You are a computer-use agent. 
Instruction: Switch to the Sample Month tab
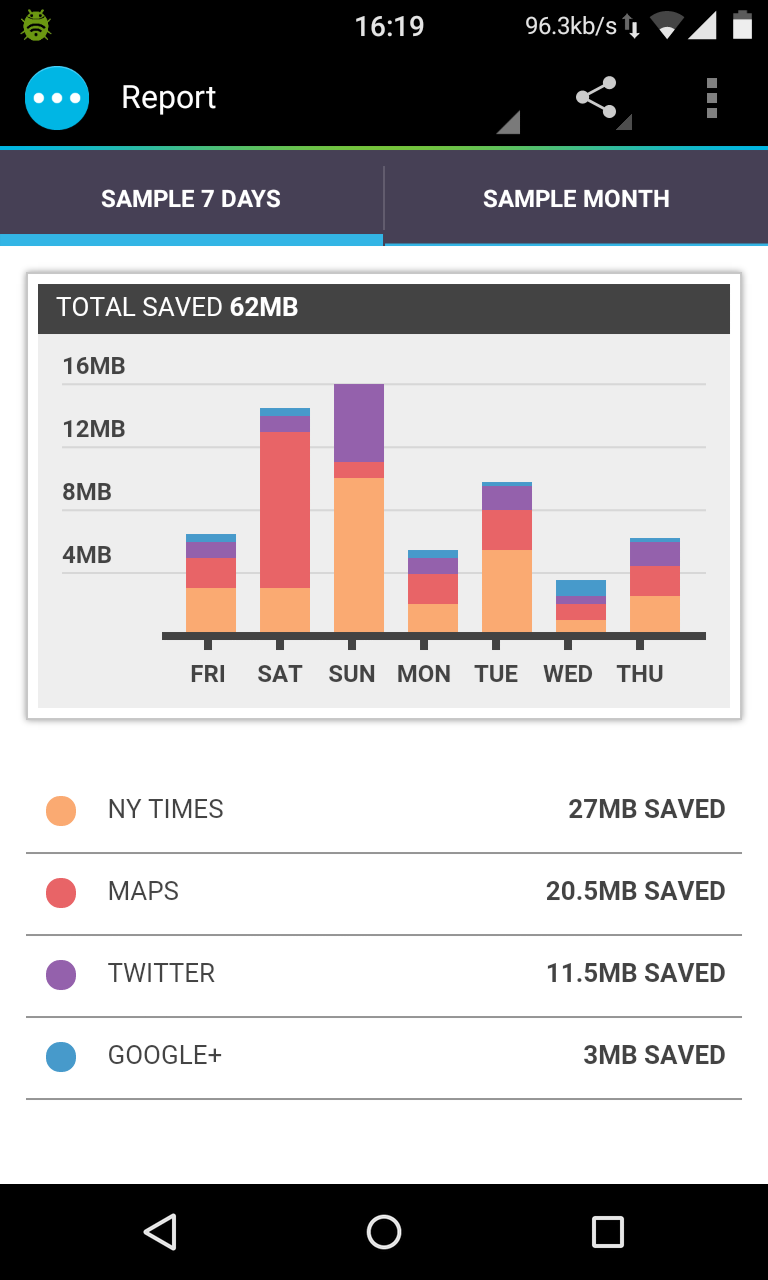pyautogui.click(x=576, y=199)
